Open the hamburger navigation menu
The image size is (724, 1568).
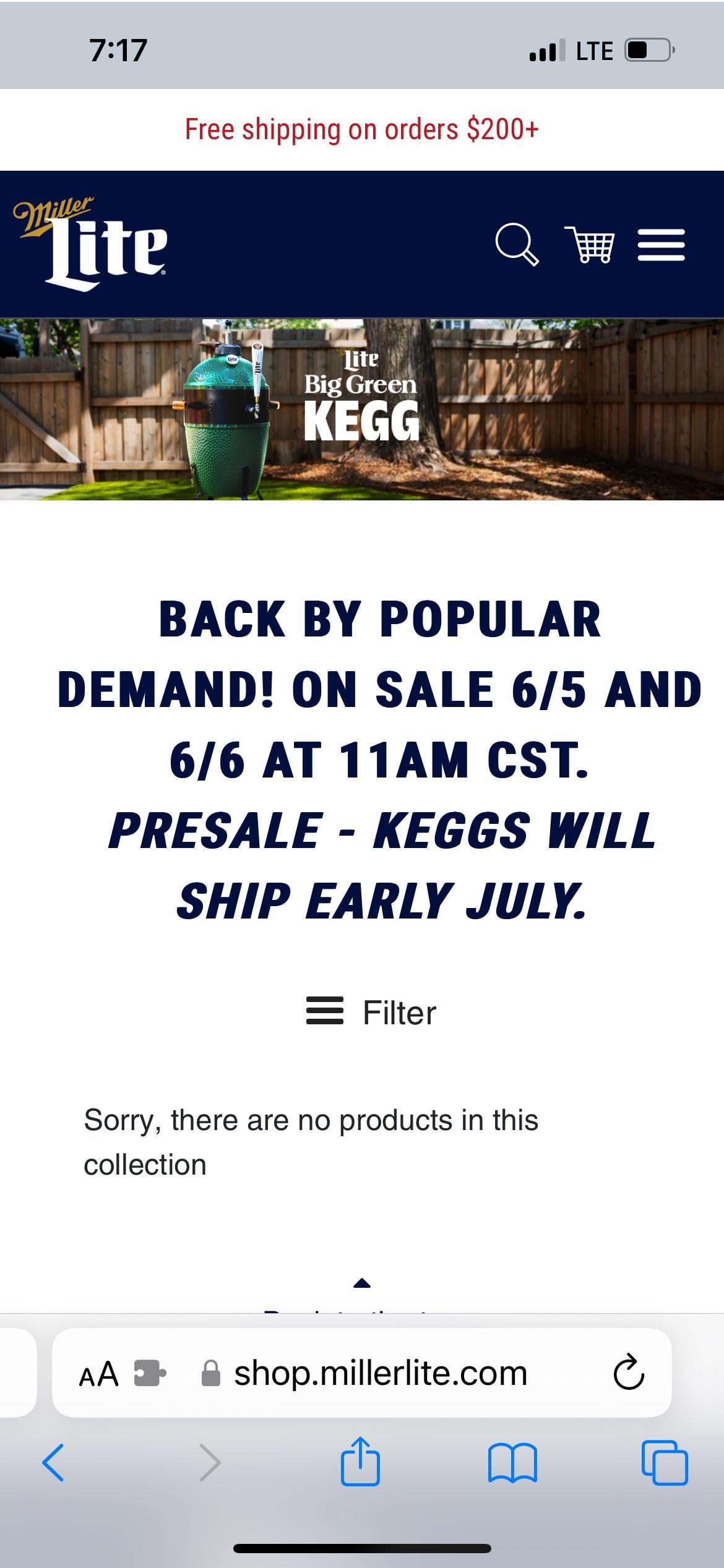coord(662,245)
